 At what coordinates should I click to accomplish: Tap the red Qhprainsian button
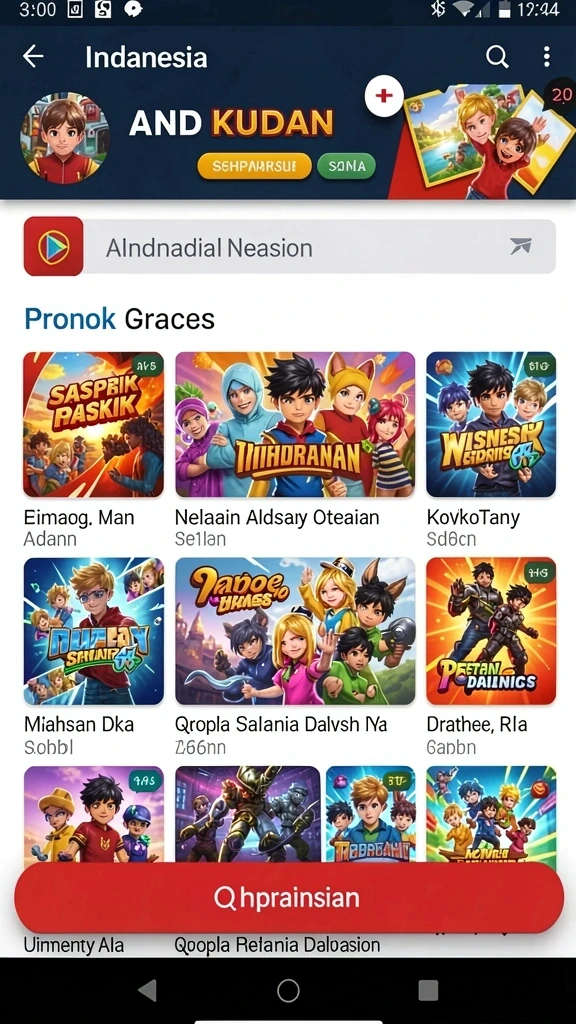pyautogui.click(x=289, y=898)
